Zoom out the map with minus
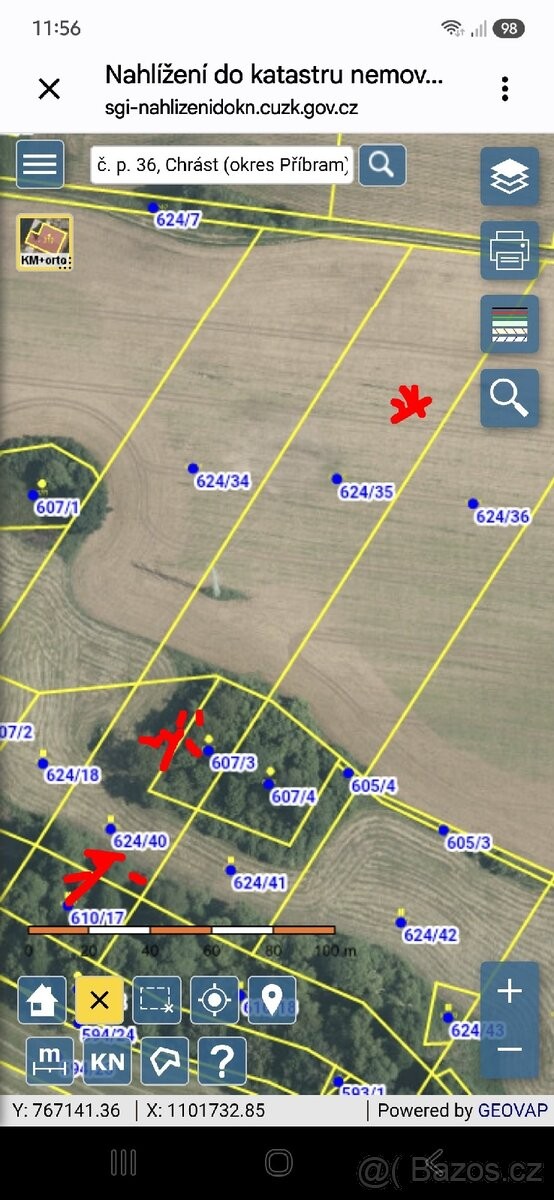The width and height of the screenshot is (554, 1200). (x=510, y=1049)
